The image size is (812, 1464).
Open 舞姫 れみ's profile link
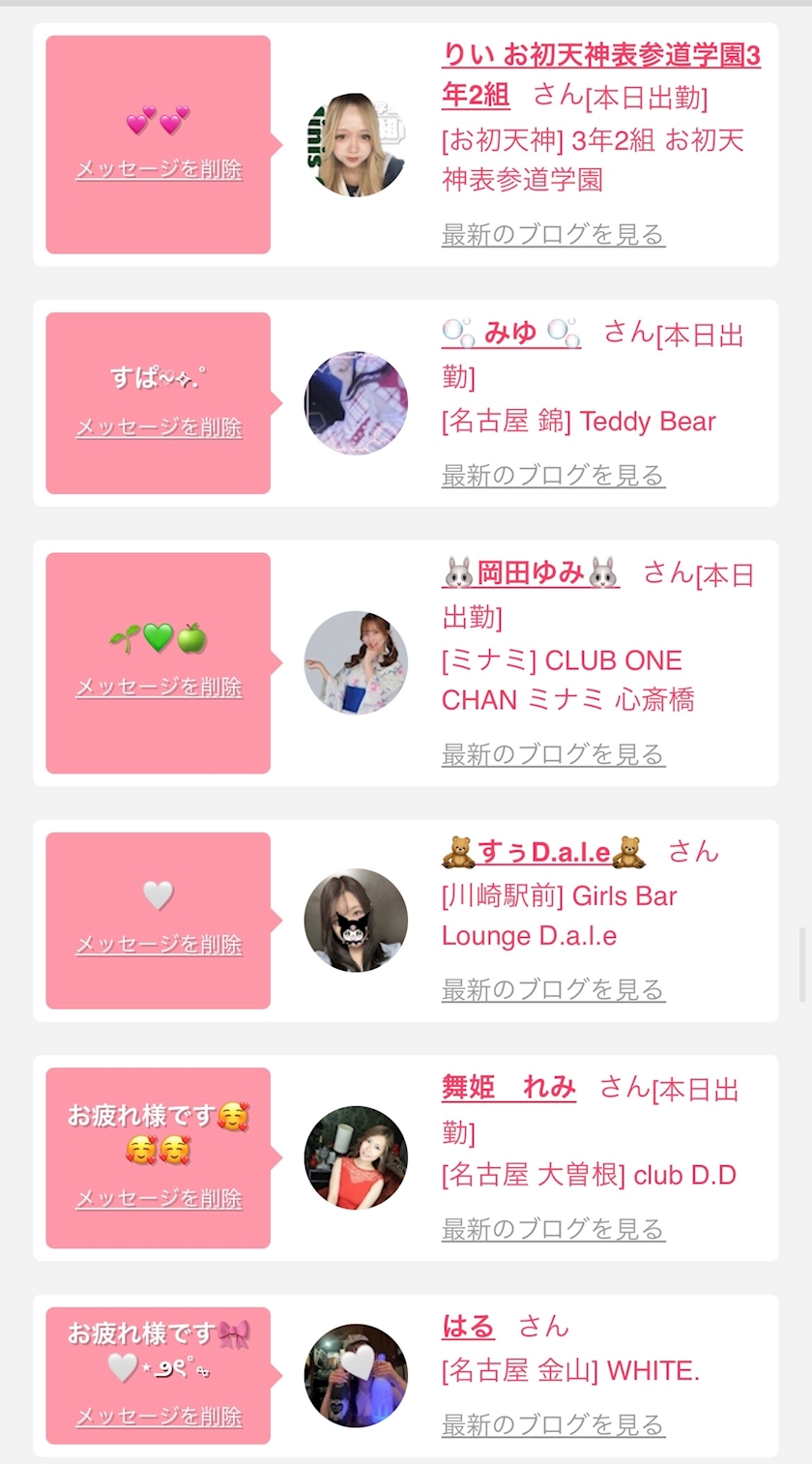tap(508, 1087)
